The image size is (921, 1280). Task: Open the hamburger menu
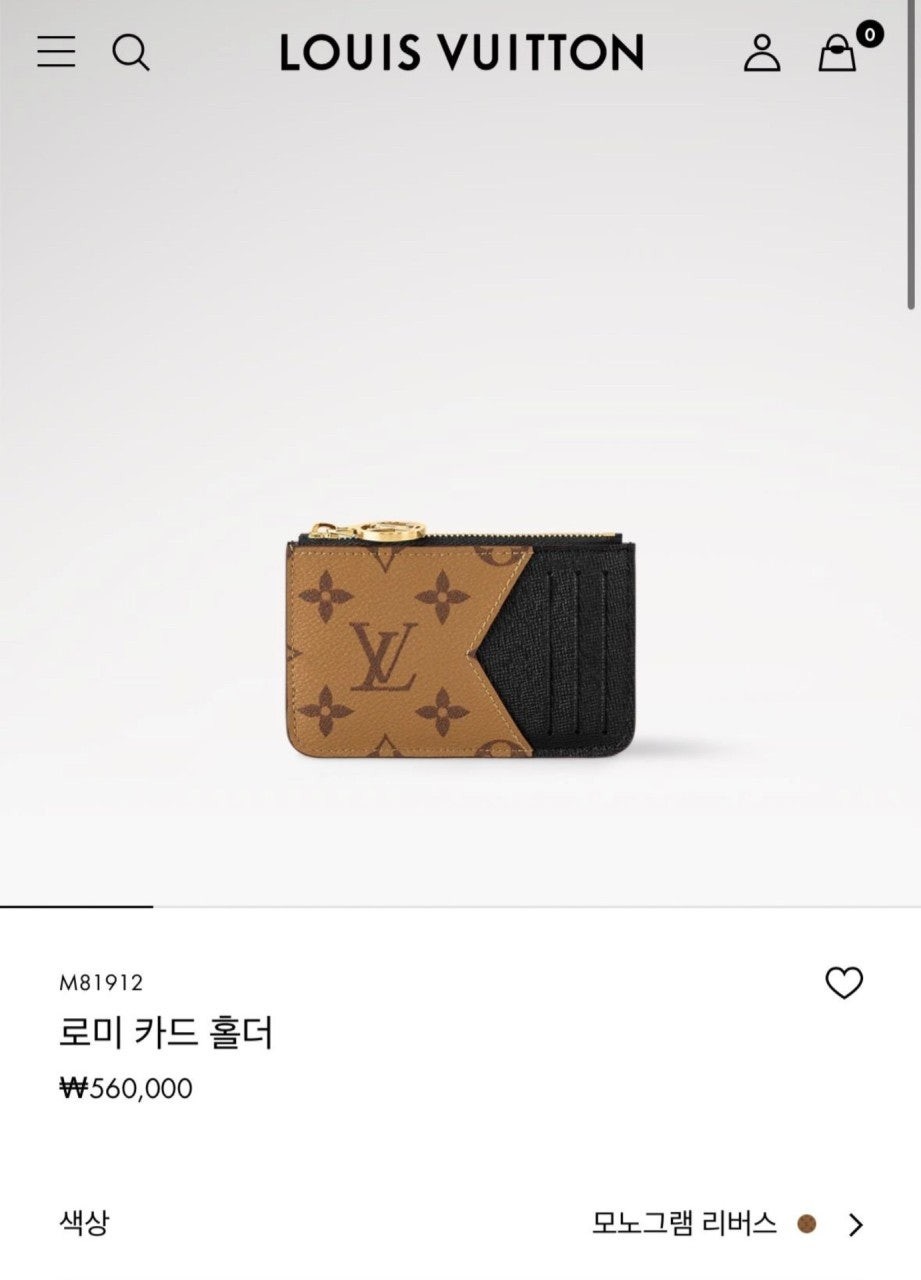coord(56,51)
